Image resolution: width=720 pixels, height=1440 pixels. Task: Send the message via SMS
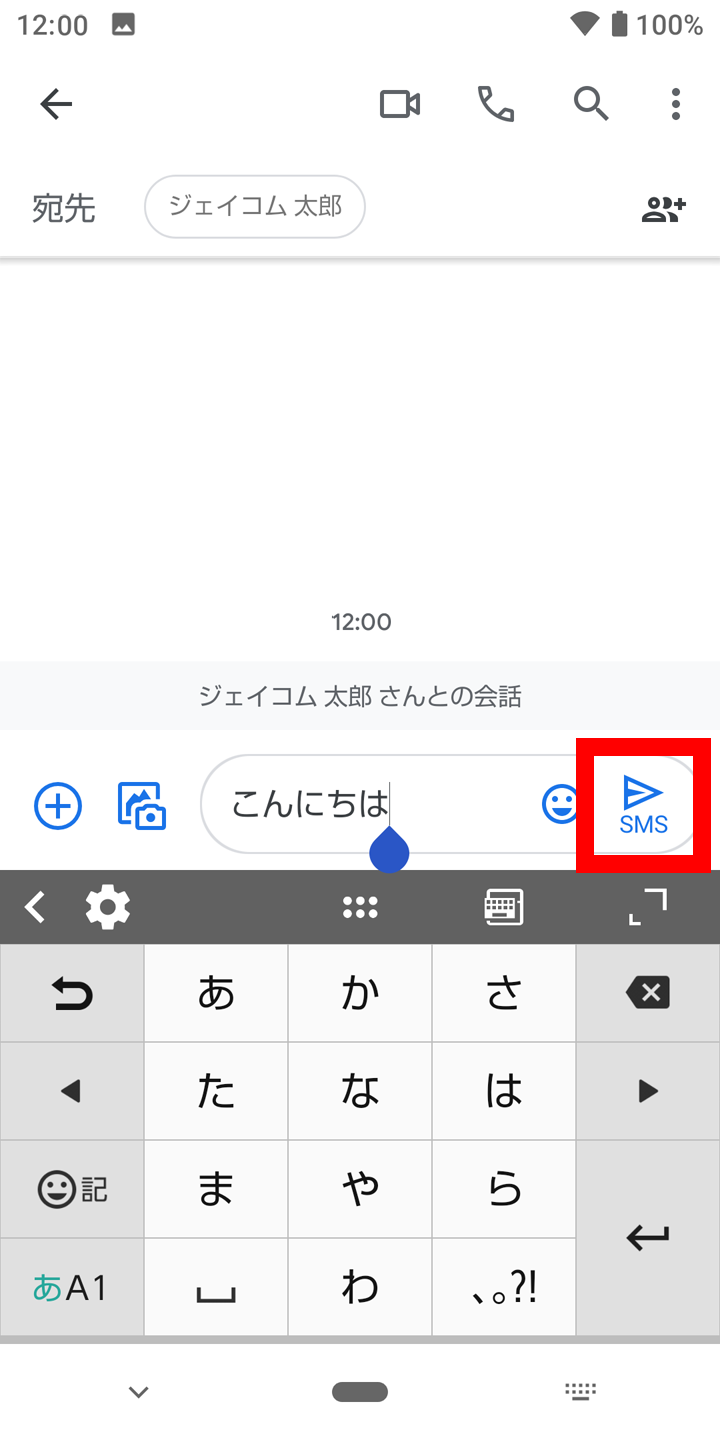pos(643,805)
